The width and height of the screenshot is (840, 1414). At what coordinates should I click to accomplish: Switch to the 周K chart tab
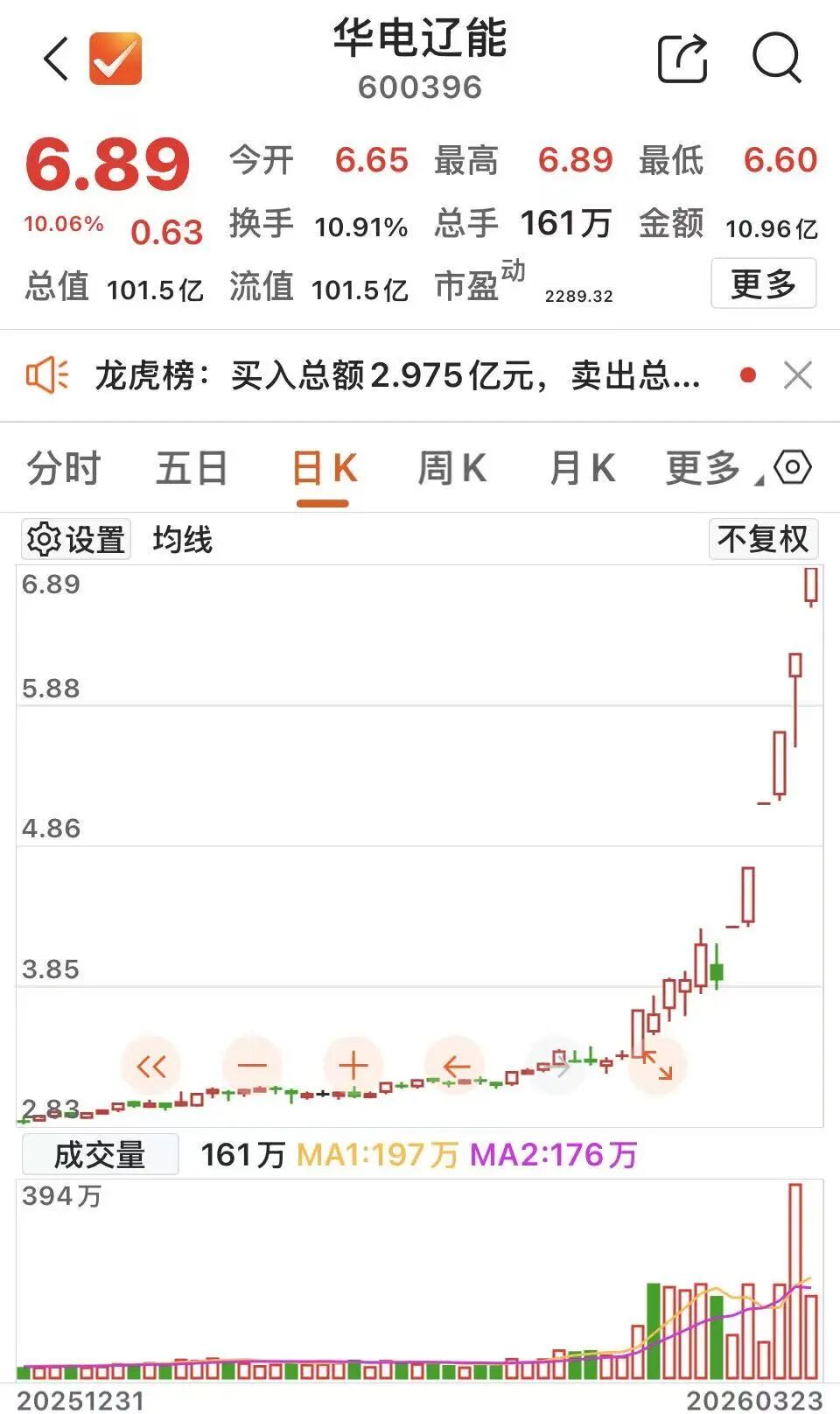pos(451,468)
